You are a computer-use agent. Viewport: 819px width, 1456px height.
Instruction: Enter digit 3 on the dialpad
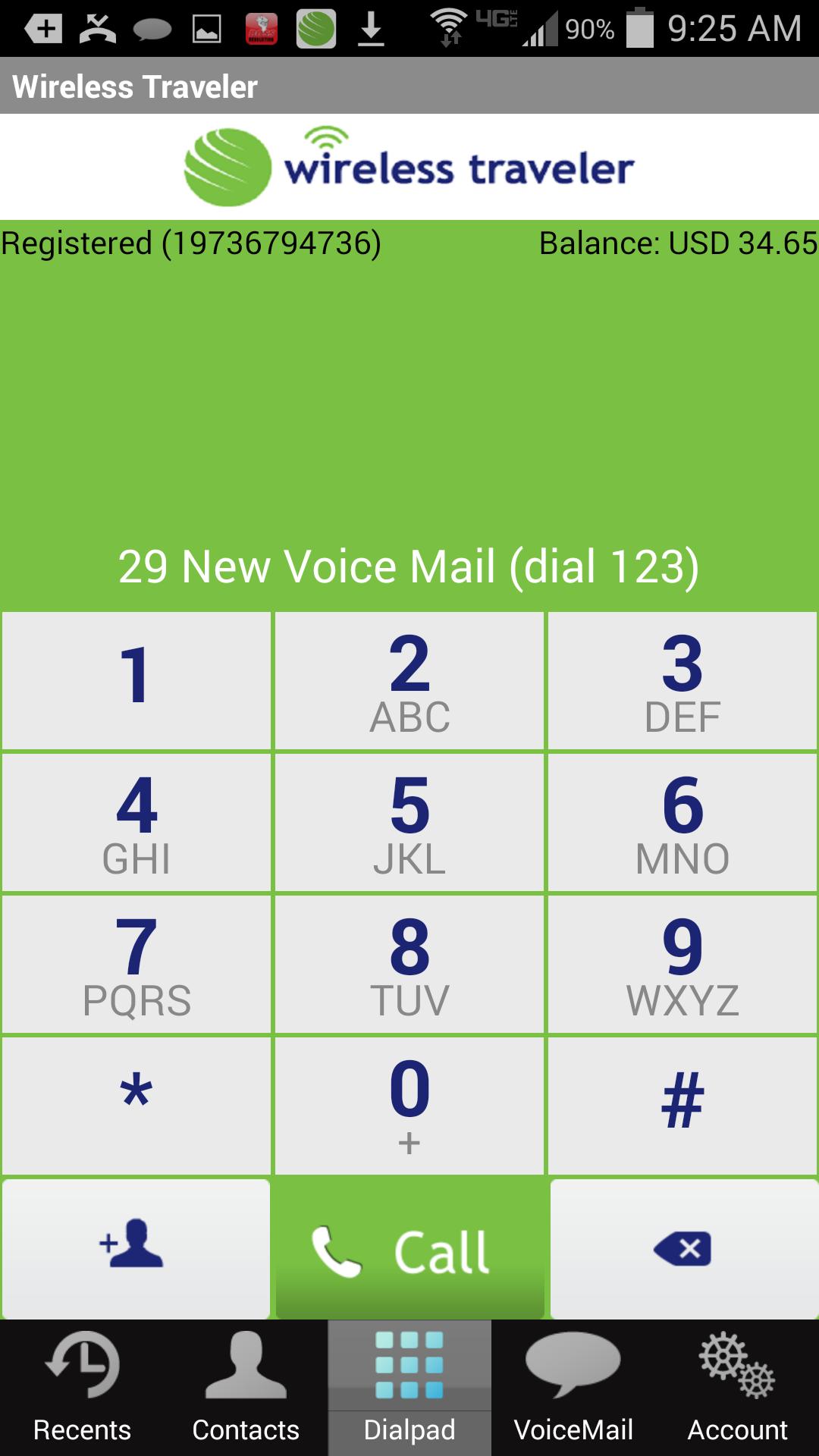pyautogui.click(x=682, y=680)
